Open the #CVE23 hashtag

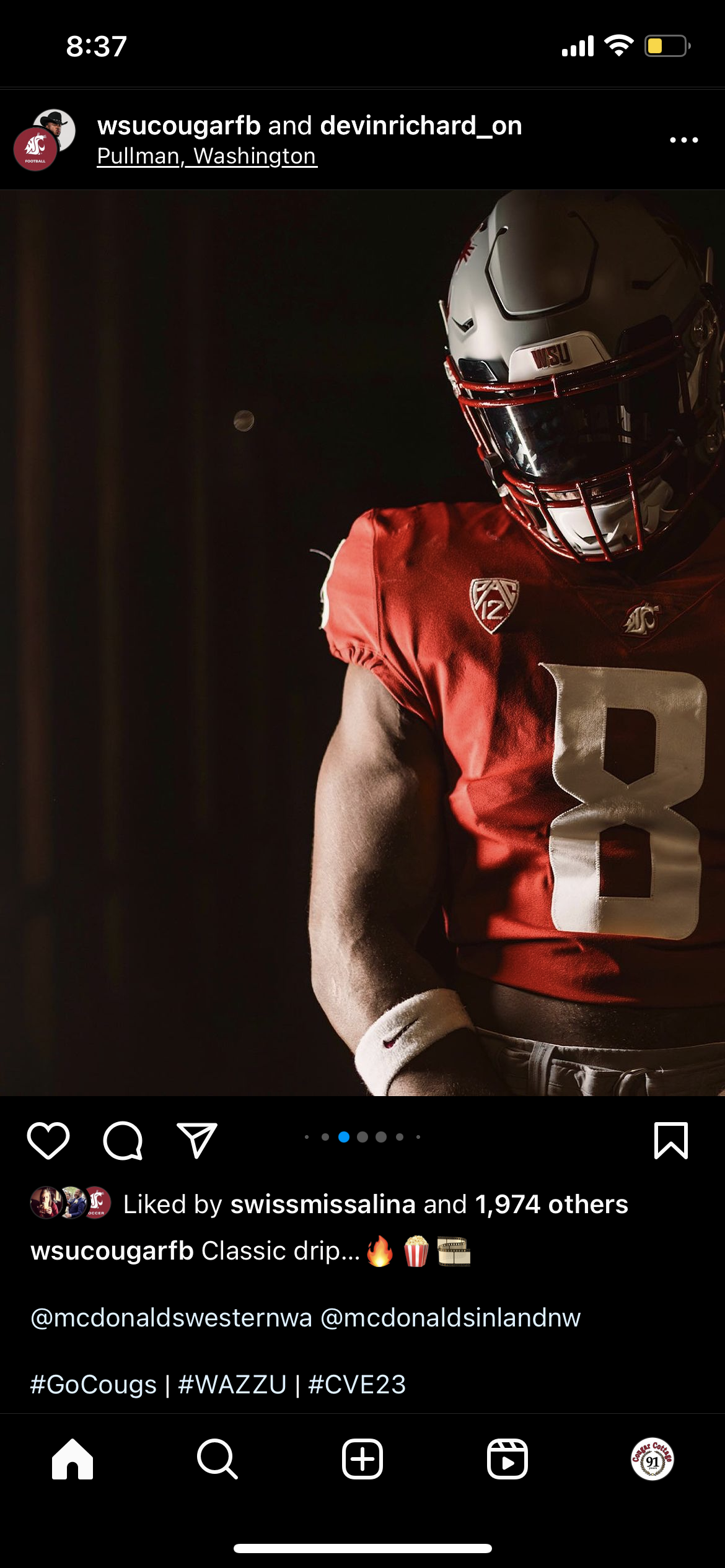coord(357,1385)
